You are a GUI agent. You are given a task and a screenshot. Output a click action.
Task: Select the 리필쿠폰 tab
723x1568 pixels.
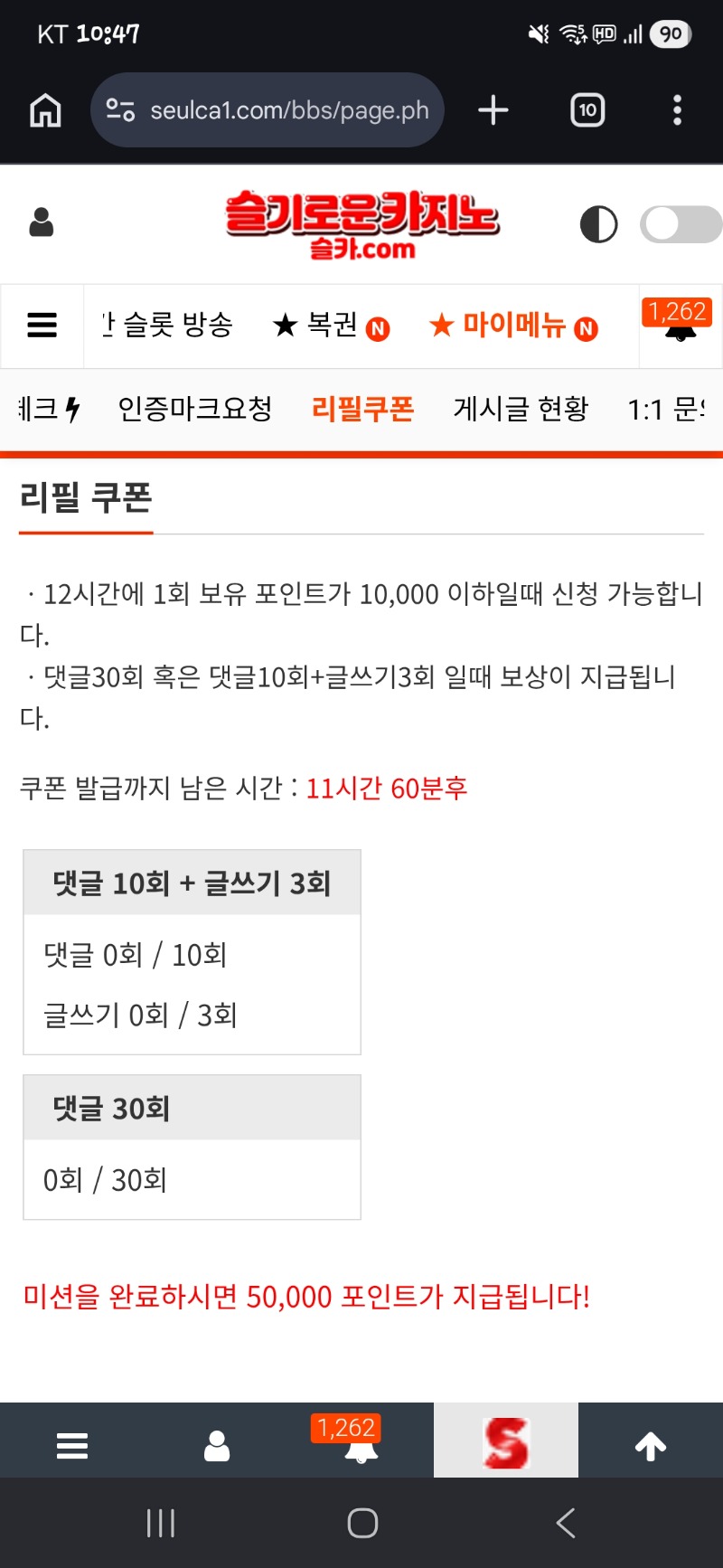tap(362, 409)
